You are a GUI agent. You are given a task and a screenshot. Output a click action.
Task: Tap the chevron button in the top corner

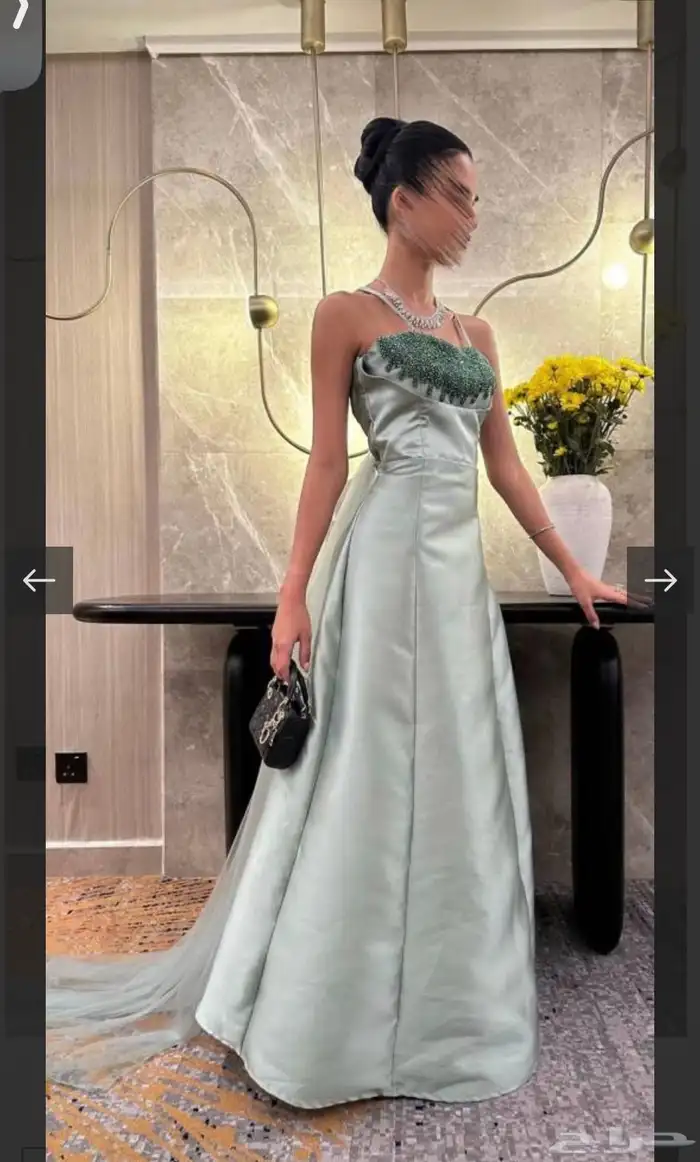tap(20, 16)
